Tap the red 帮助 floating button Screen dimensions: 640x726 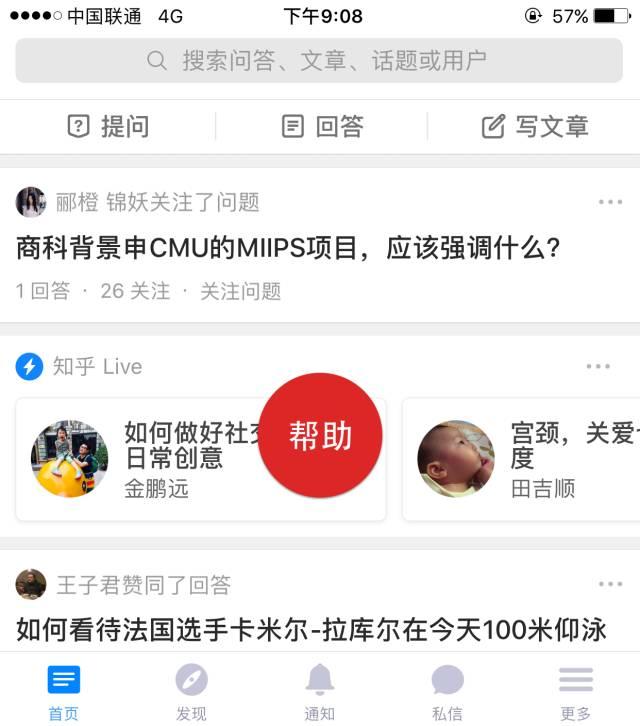click(x=320, y=436)
